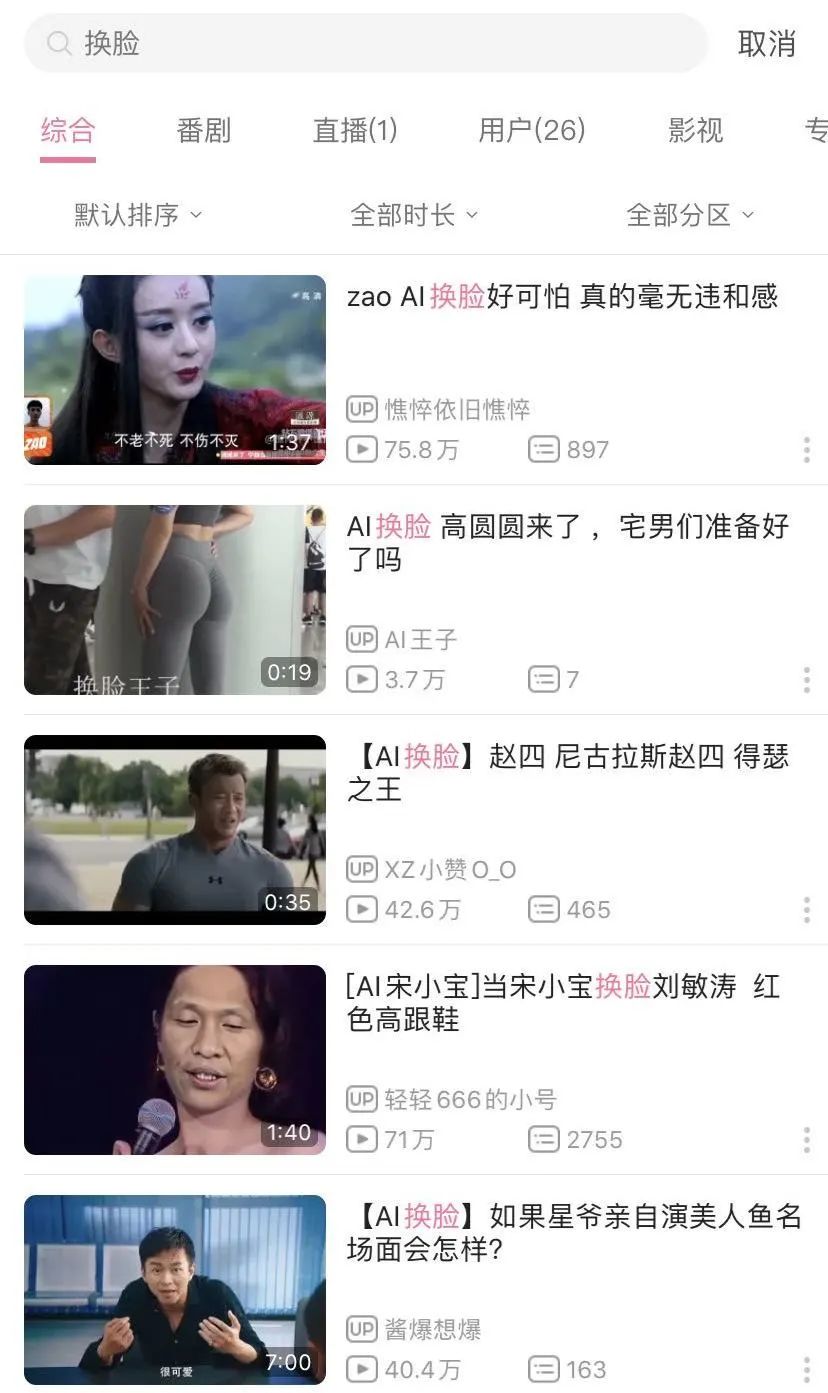The image size is (828, 1393).
Task: Expand the 全部分区 category filter
Action: point(690,215)
